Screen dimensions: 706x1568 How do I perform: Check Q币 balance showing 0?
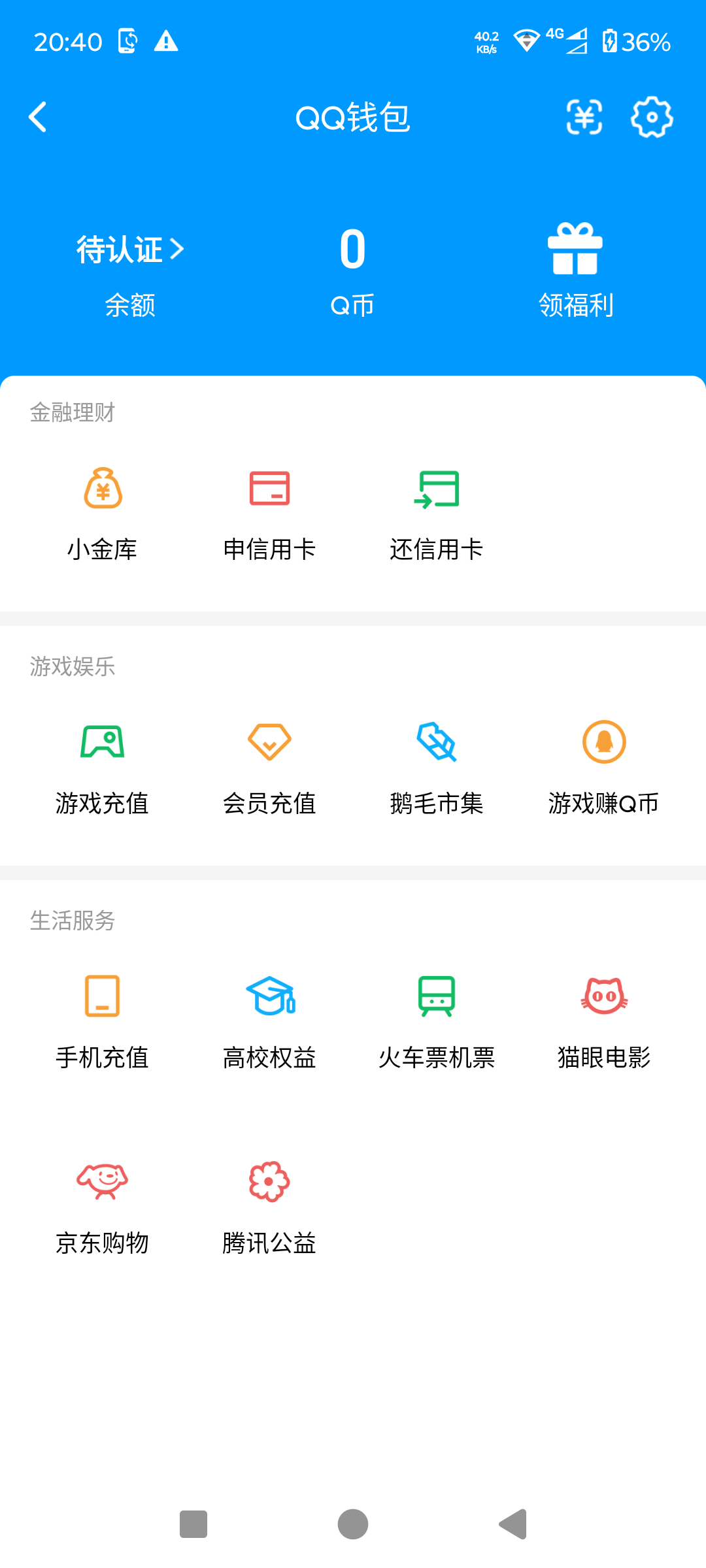[352, 268]
